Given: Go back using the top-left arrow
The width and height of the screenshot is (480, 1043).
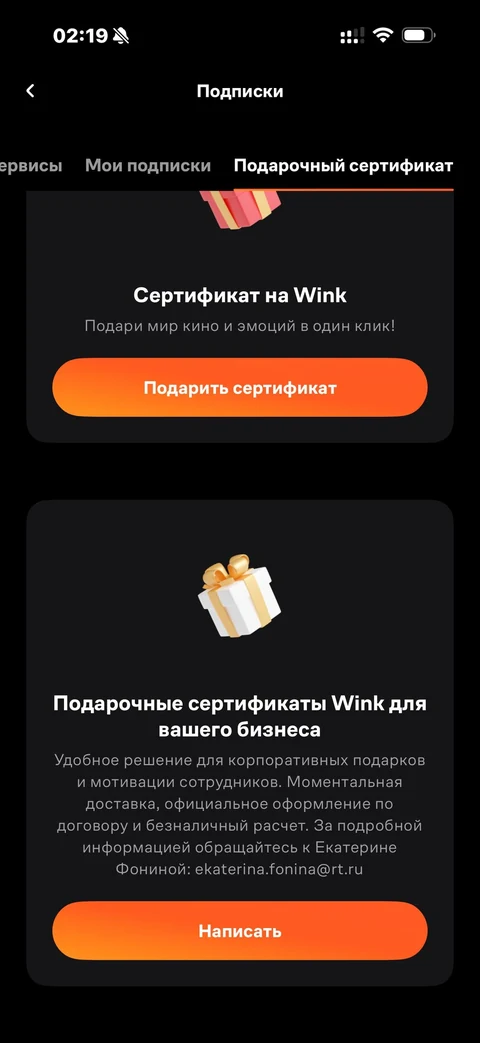Looking at the screenshot, I should [30, 91].
